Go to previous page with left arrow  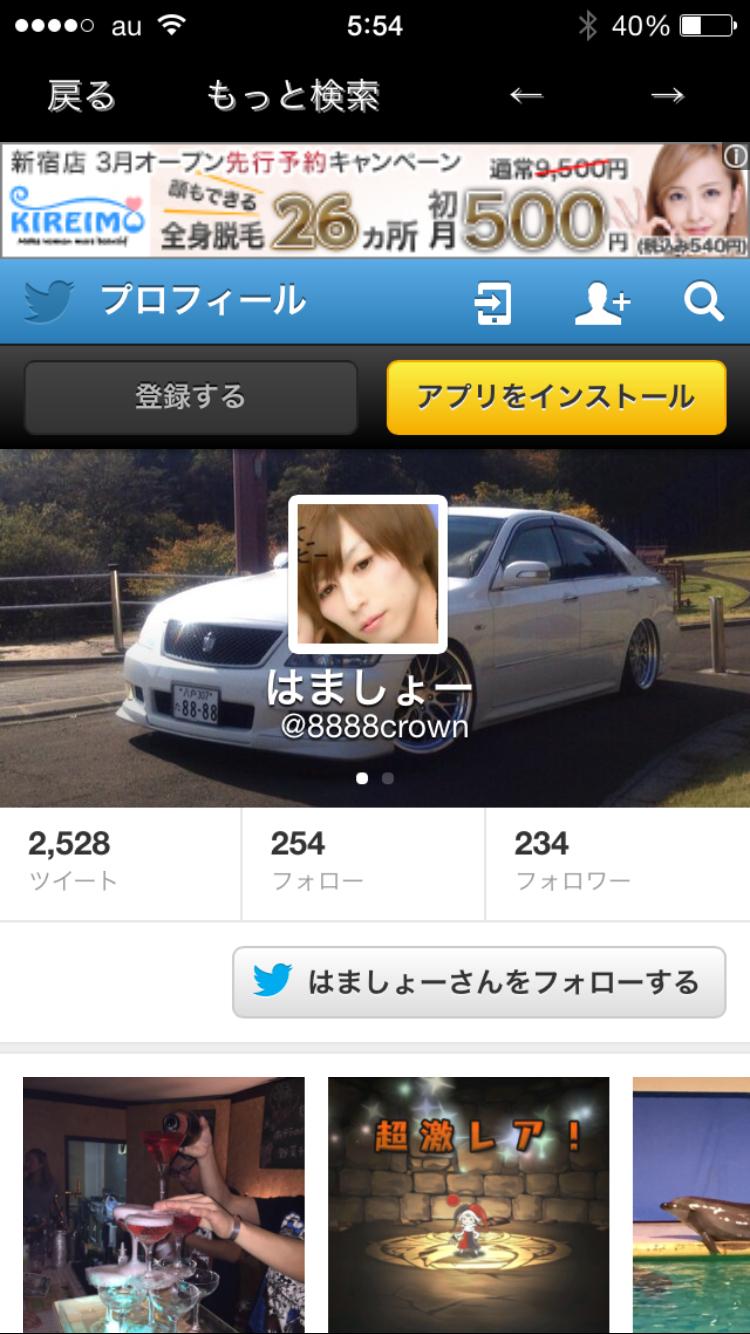pos(526,96)
